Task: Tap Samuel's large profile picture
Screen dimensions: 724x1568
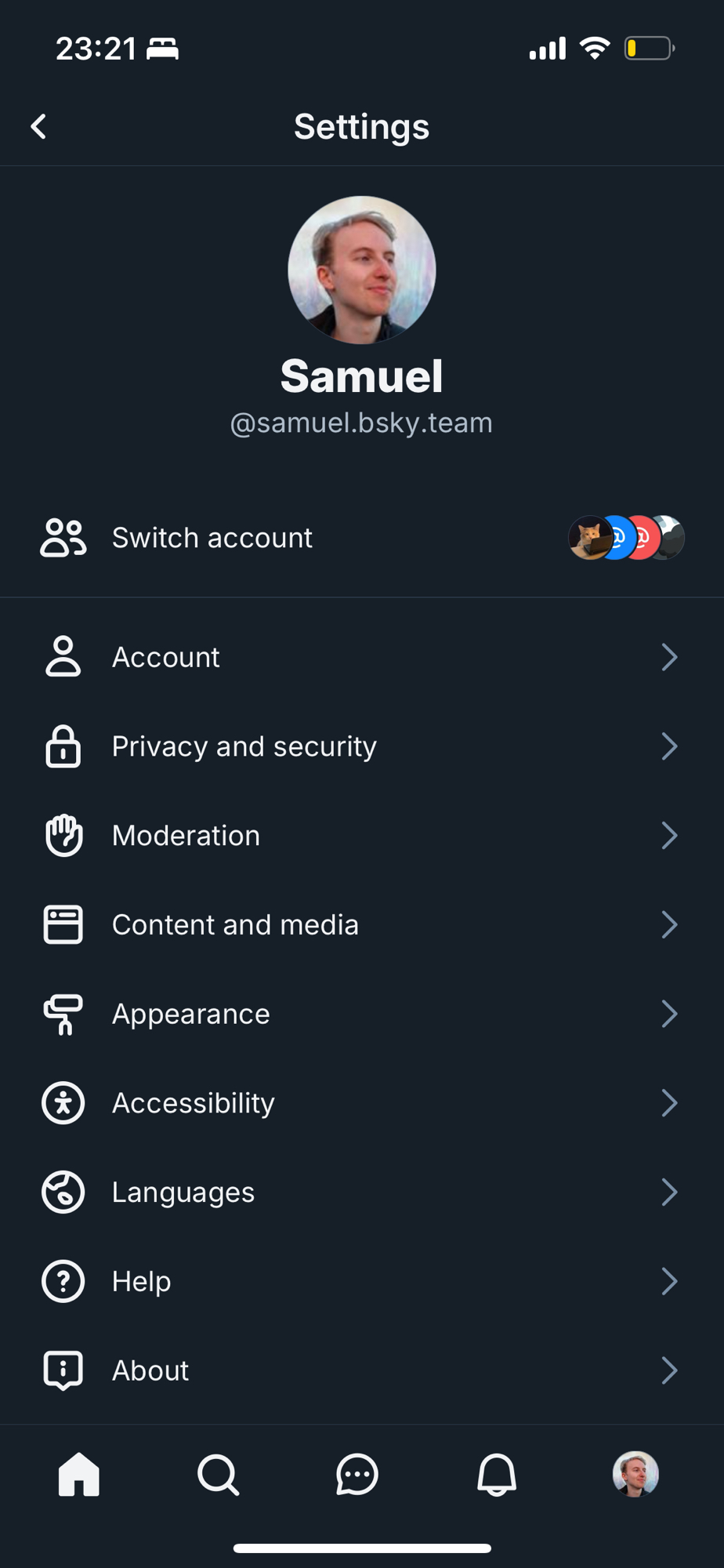Action: coord(362,270)
